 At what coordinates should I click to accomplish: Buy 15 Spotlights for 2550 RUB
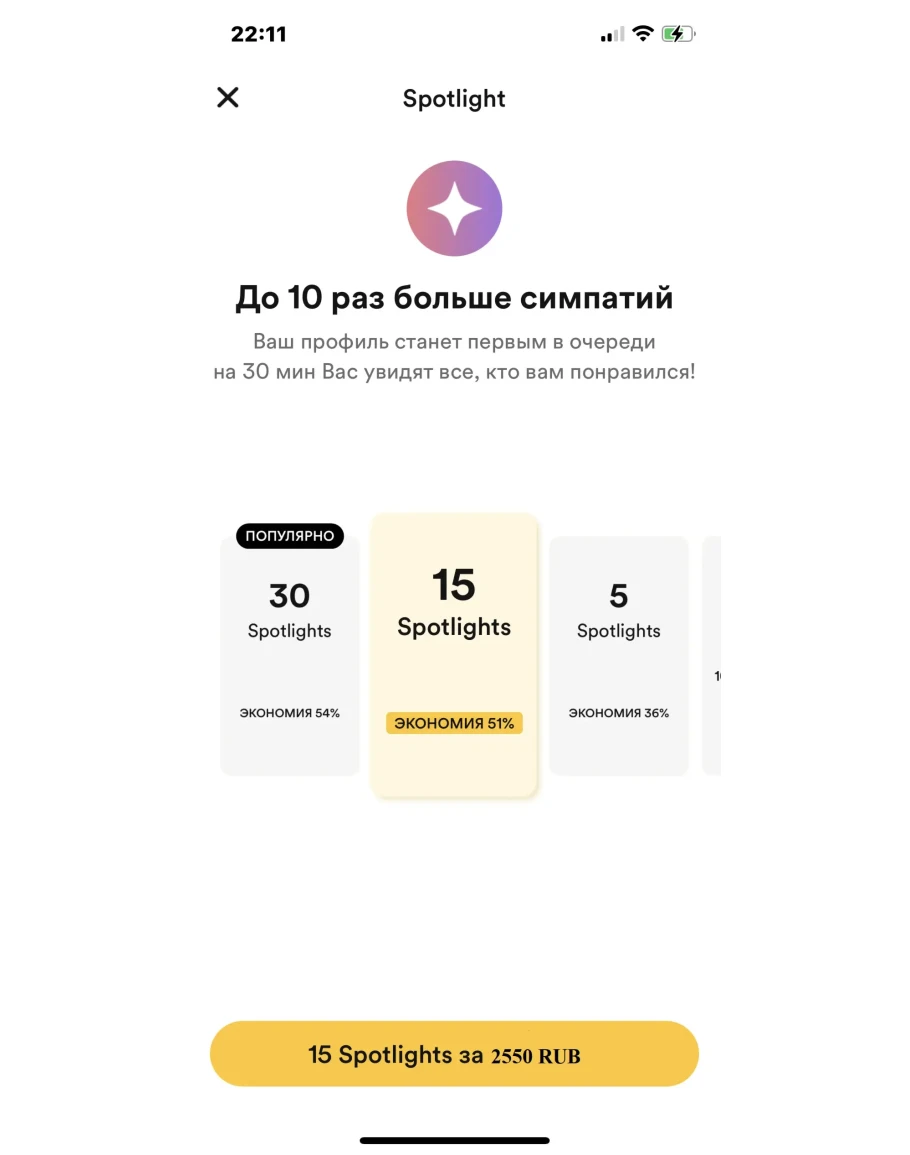[x=454, y=1054]
